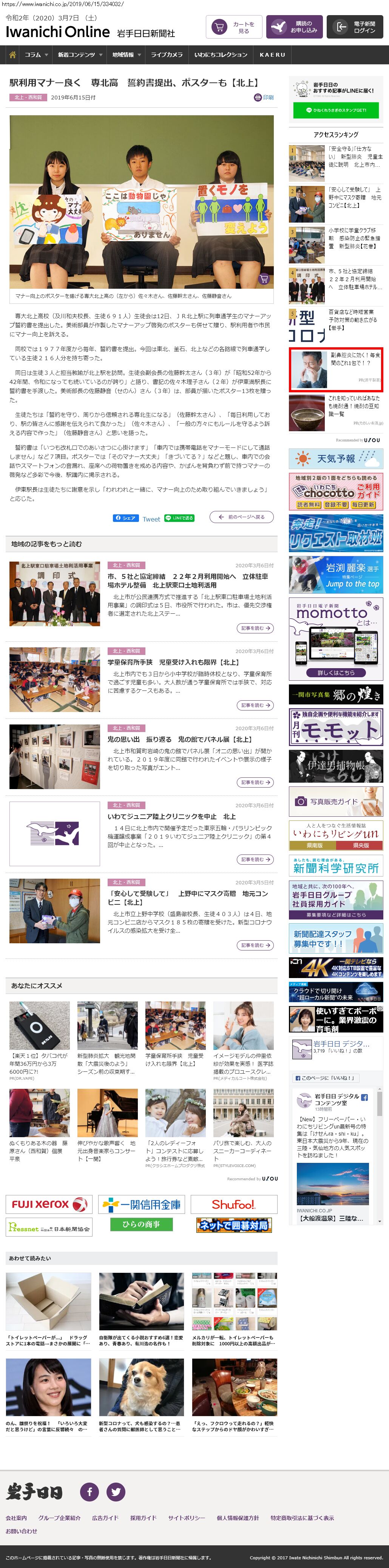Screen dimensions: 389x1568
Task: Open the 天気予報 weather banner
Action: [335, 458]
